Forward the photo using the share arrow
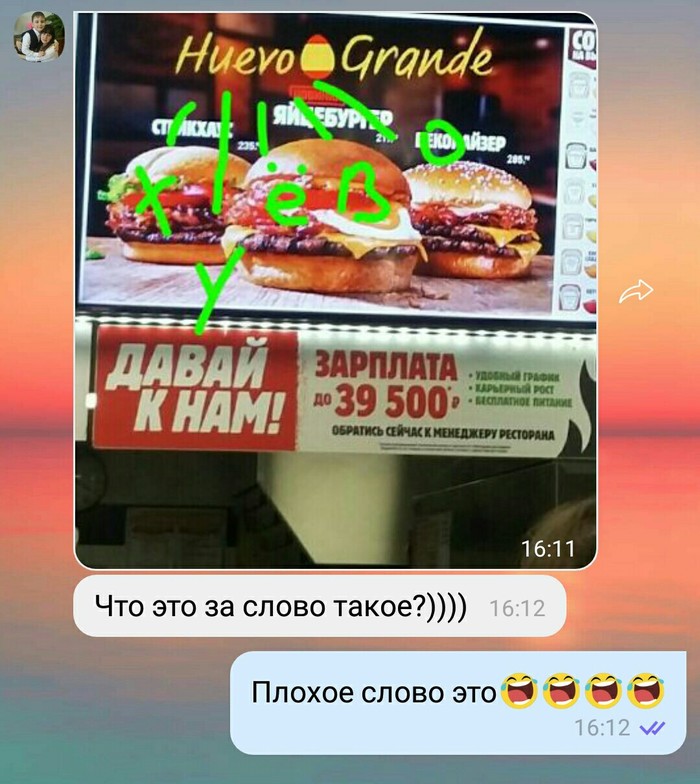Viewport: 700px width, 784px height. (636, 291)
